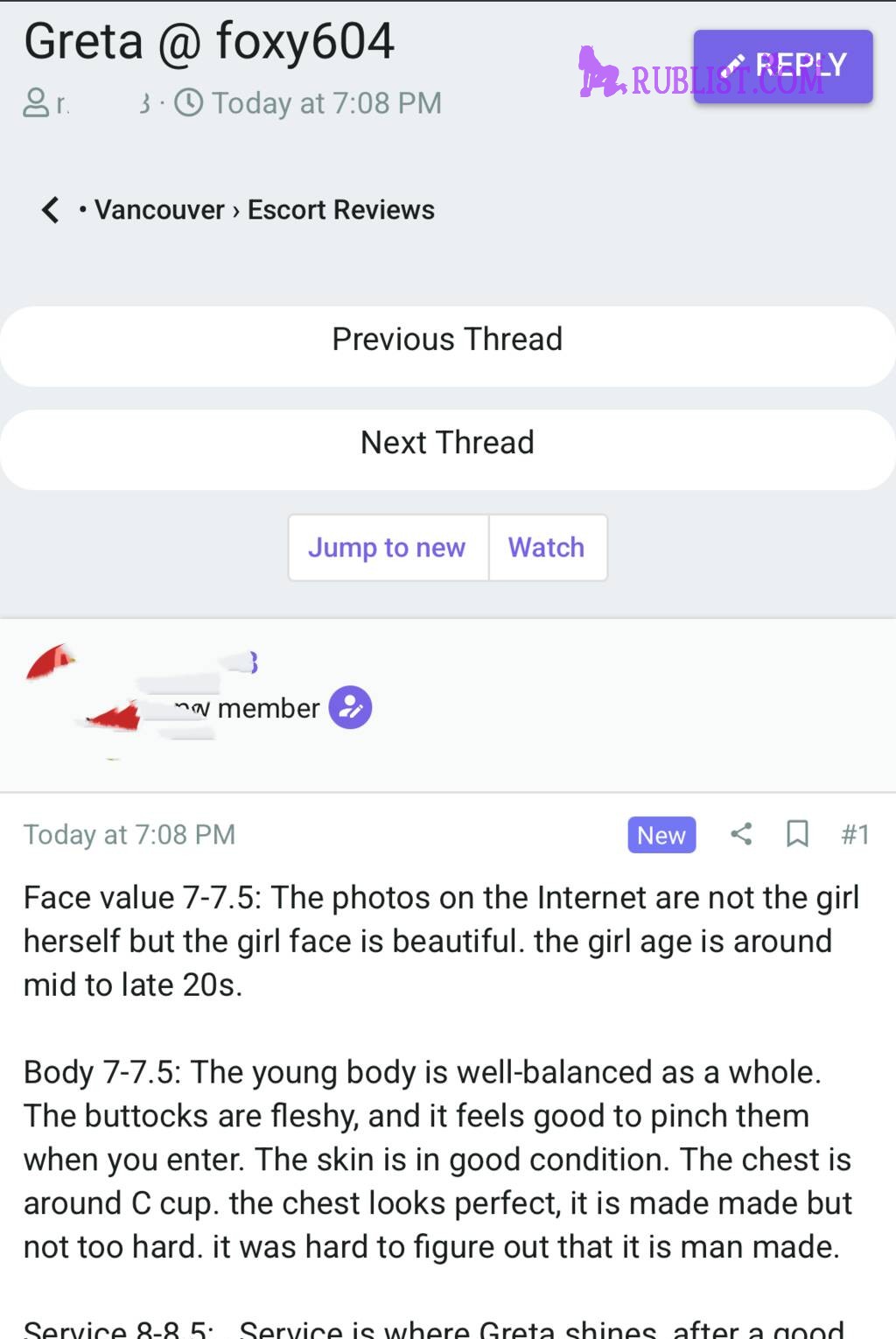Share post #1
This screenshot has height=1339, width=896.
(x=741, y=834)
